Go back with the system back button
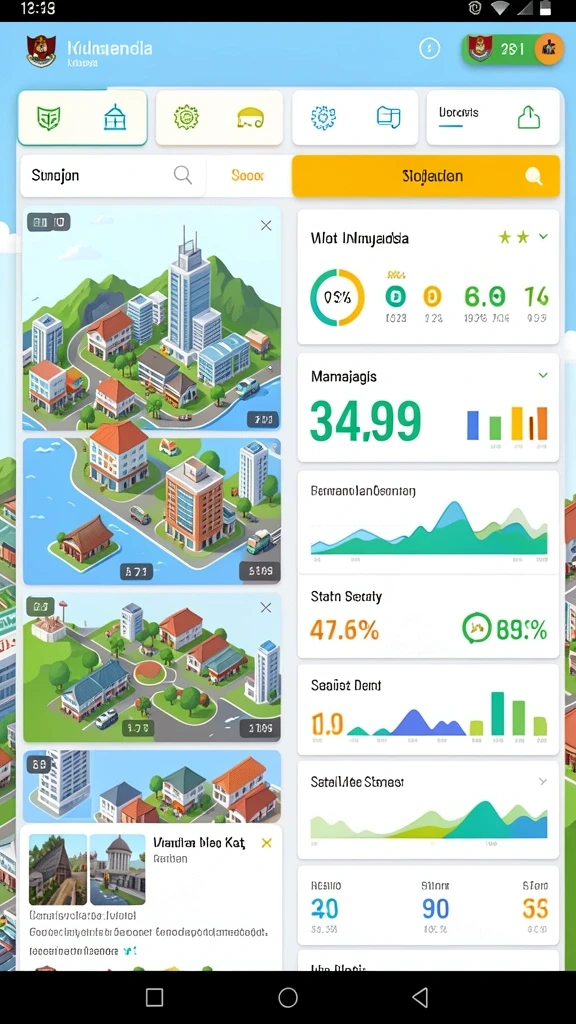 point(421,997)
